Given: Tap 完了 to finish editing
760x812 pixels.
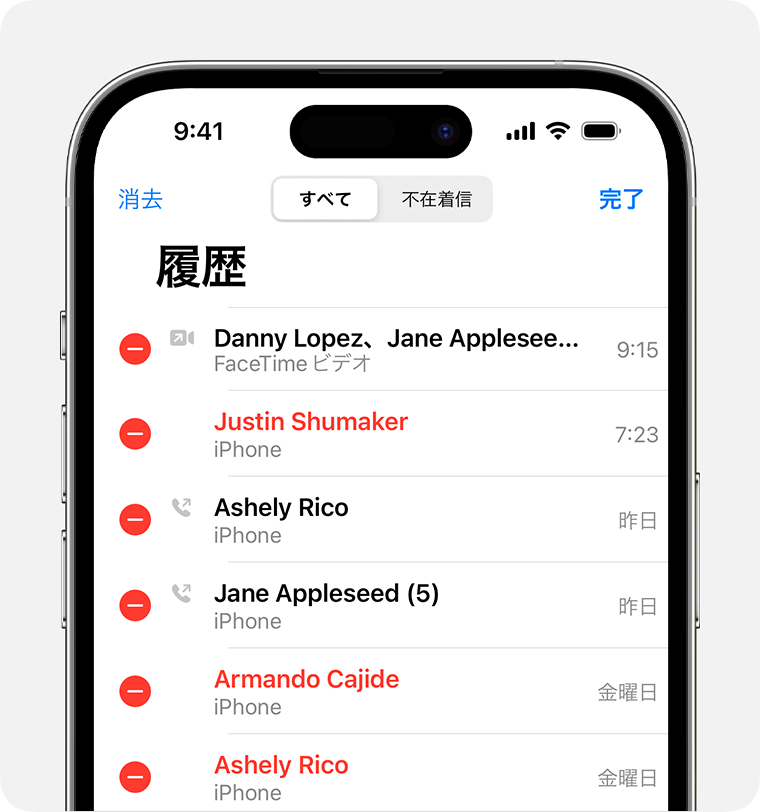Looking at the screenshot, I should [621, 199].
